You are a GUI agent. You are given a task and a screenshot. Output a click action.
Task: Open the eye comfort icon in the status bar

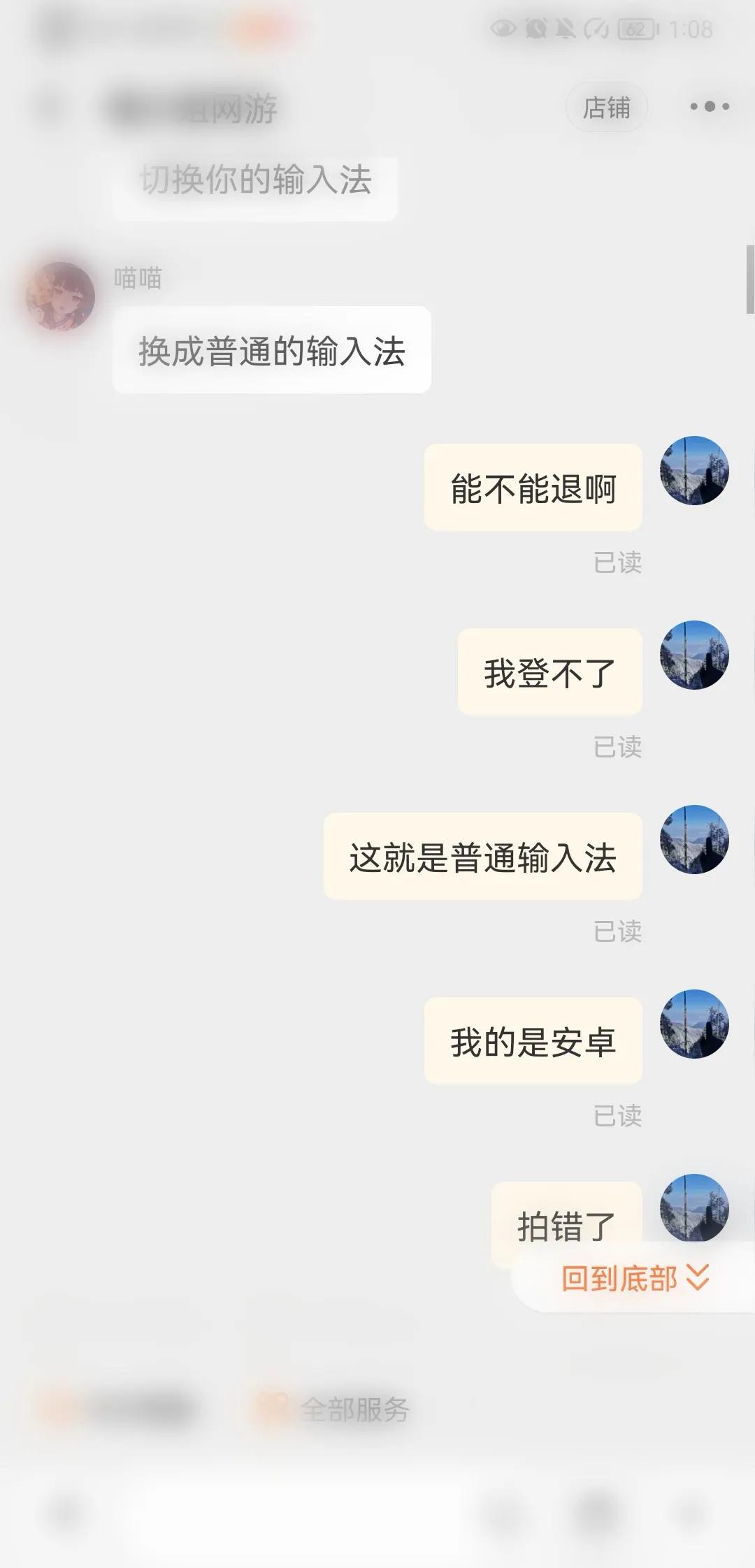505,28
